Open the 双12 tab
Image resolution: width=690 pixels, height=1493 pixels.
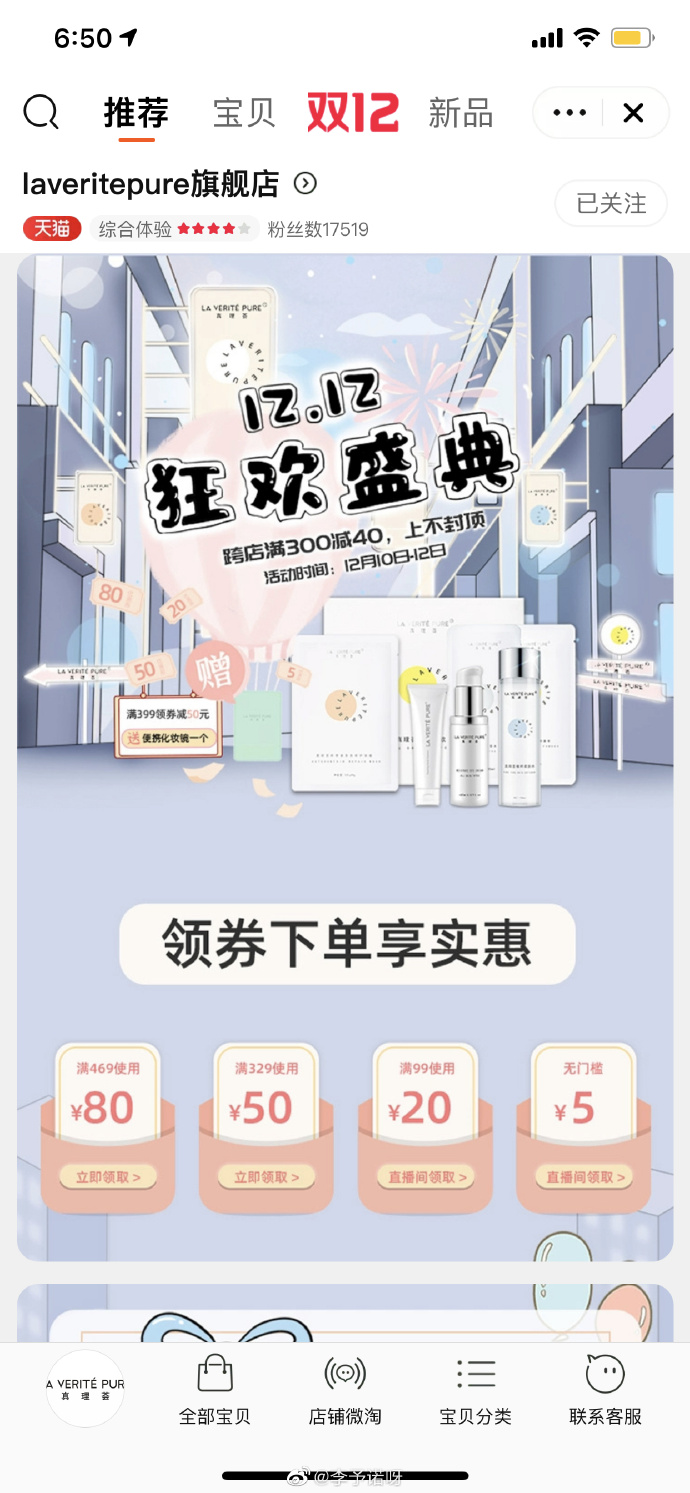point(352,113)
